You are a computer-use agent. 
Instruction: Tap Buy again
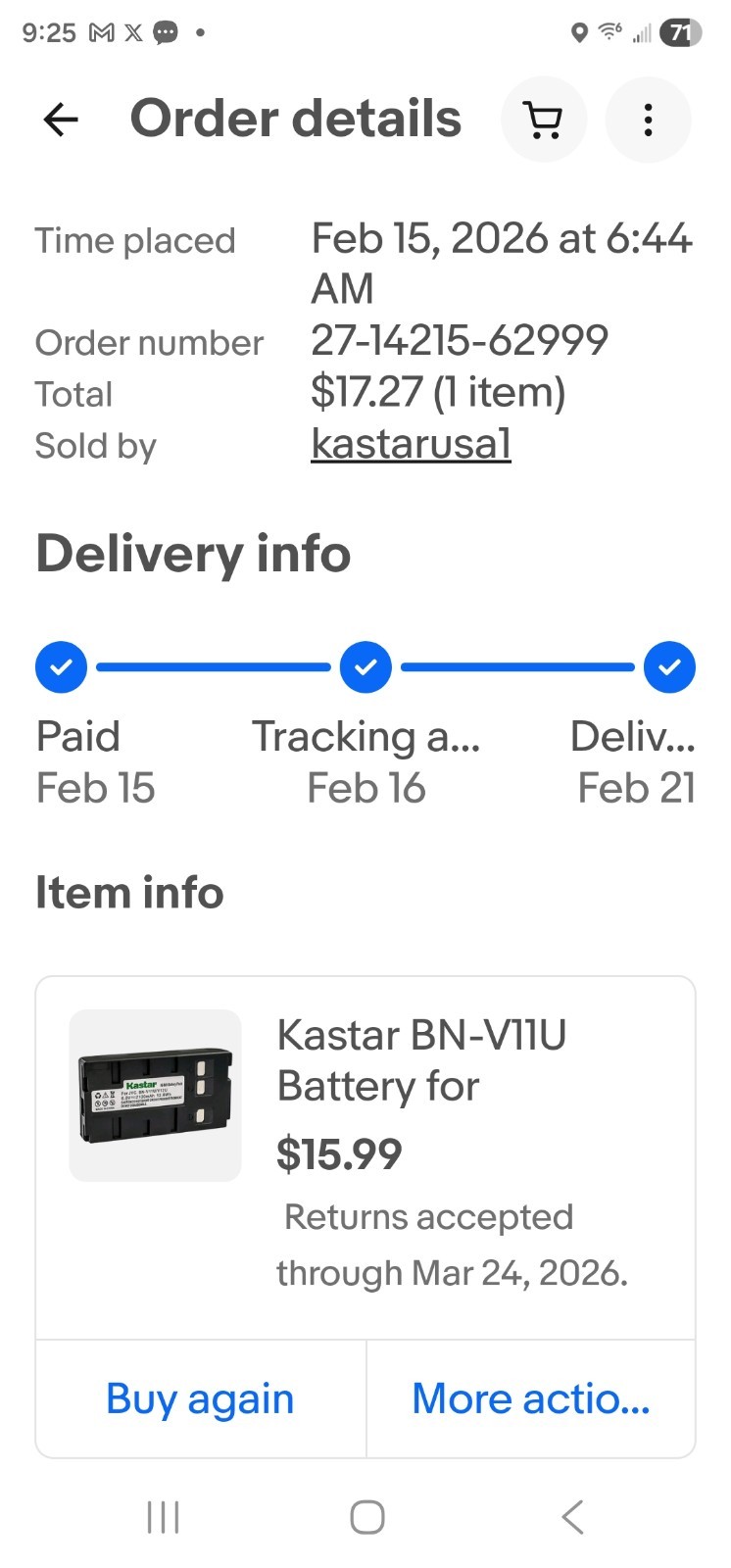tap(200, 1398)
